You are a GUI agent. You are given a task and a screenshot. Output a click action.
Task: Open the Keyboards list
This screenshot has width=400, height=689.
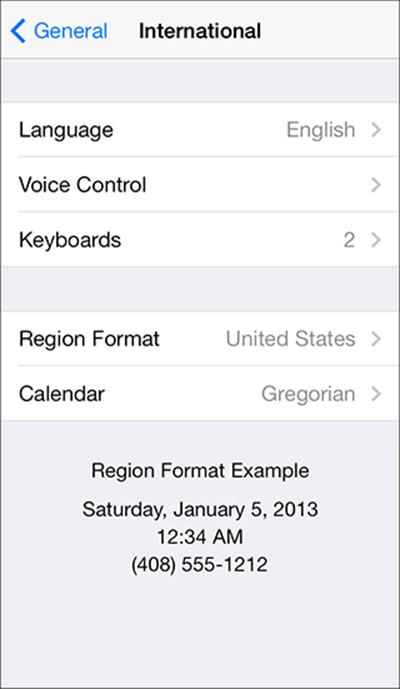click(200, 239)
